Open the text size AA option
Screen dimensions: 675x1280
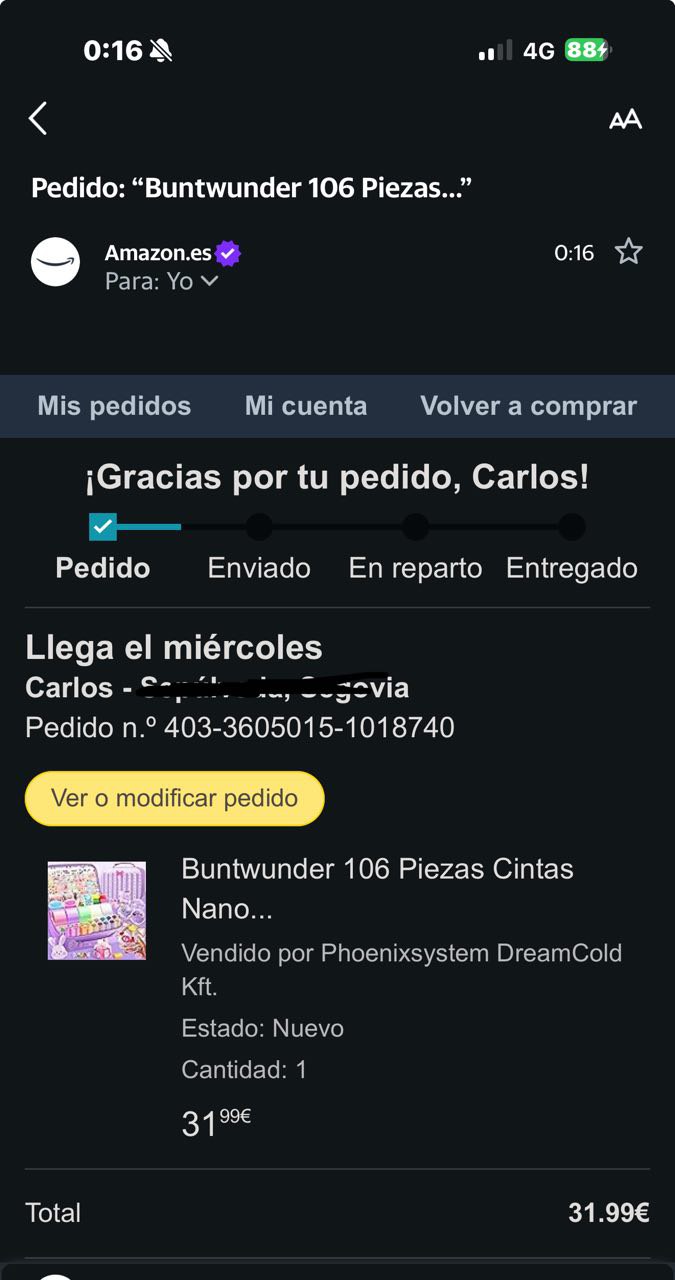[x=625, y=120]
